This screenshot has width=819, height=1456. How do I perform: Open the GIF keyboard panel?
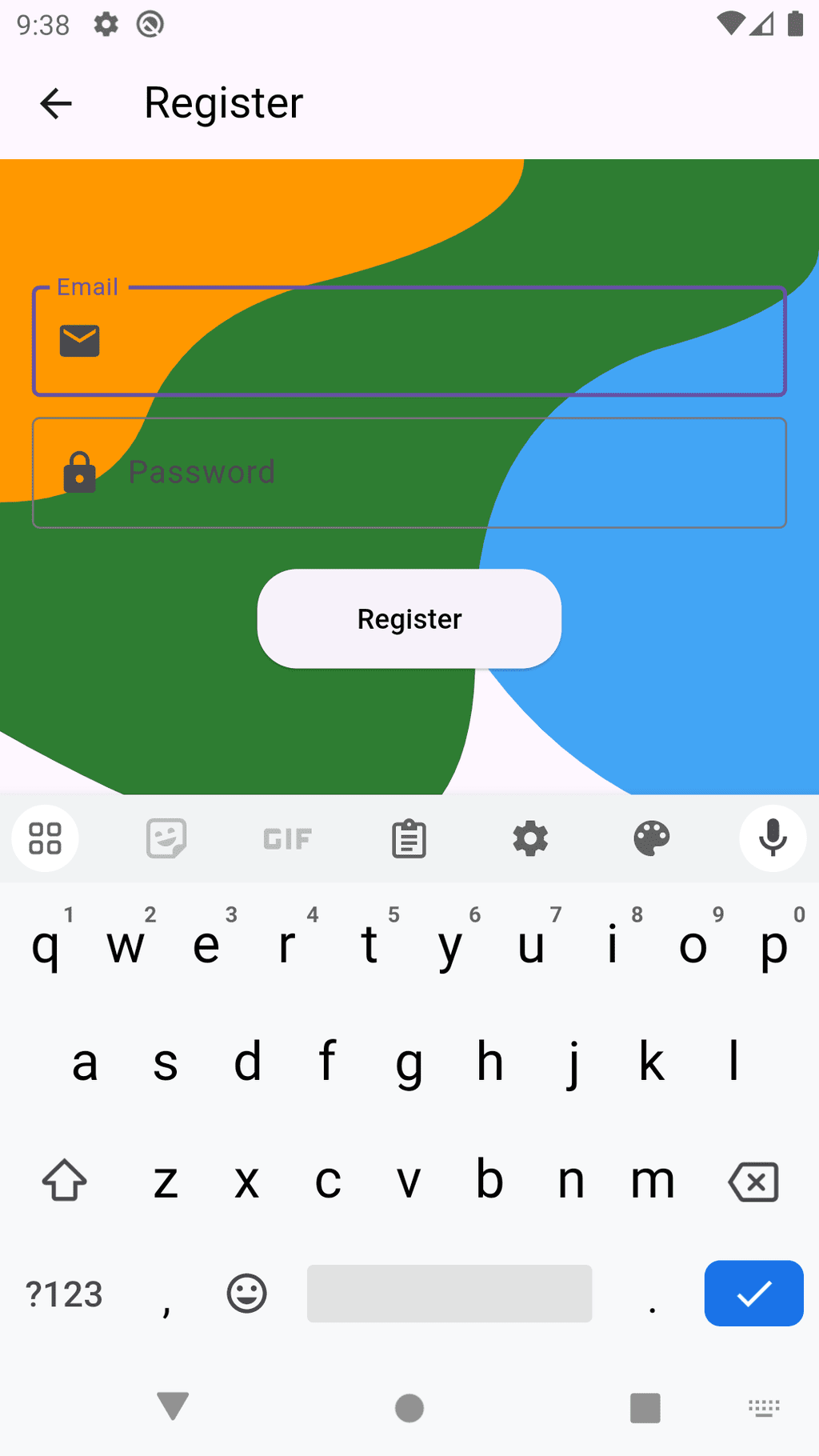coord(288,839)
